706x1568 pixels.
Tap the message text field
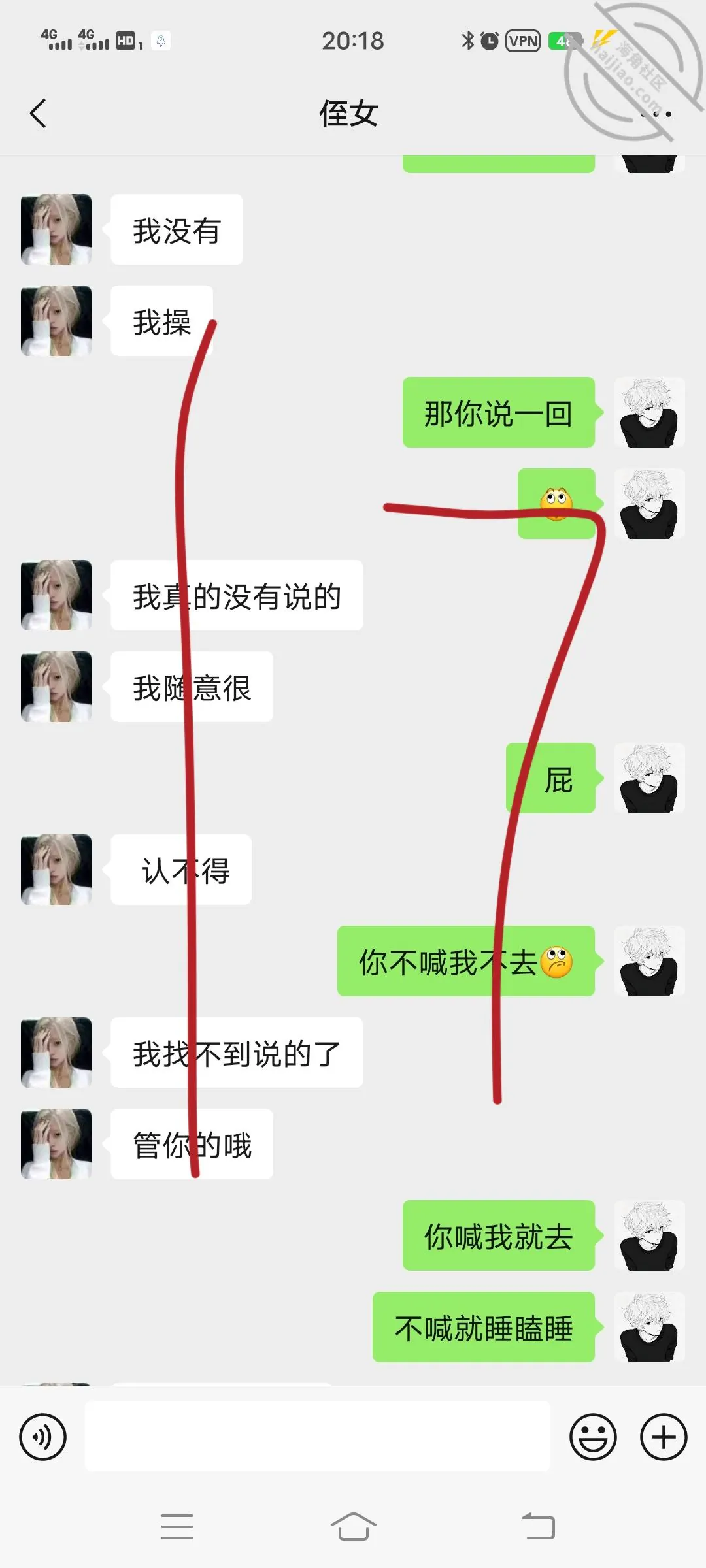(317, 1436)
